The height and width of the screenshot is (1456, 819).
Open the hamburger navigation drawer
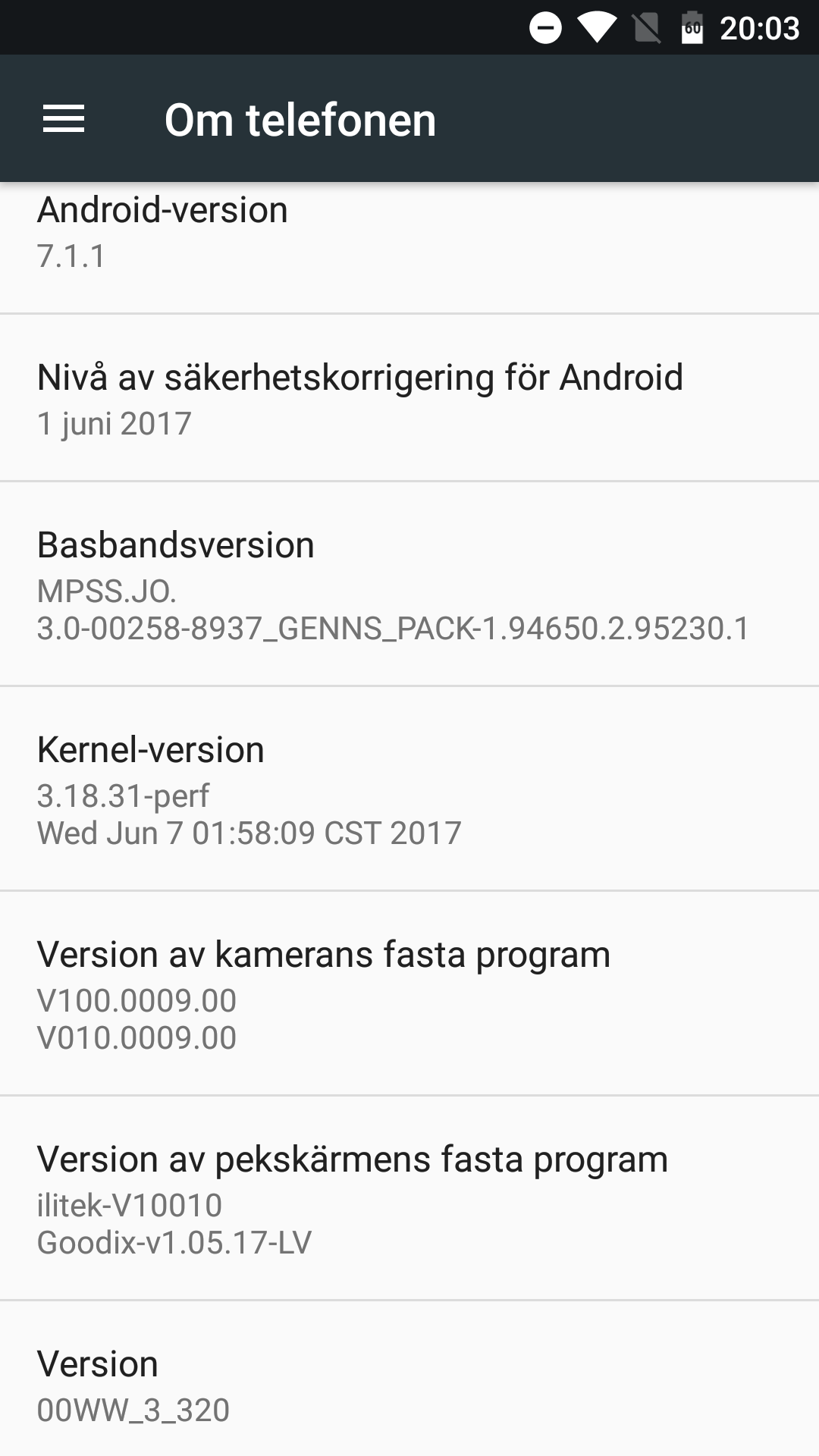[64, 119]
